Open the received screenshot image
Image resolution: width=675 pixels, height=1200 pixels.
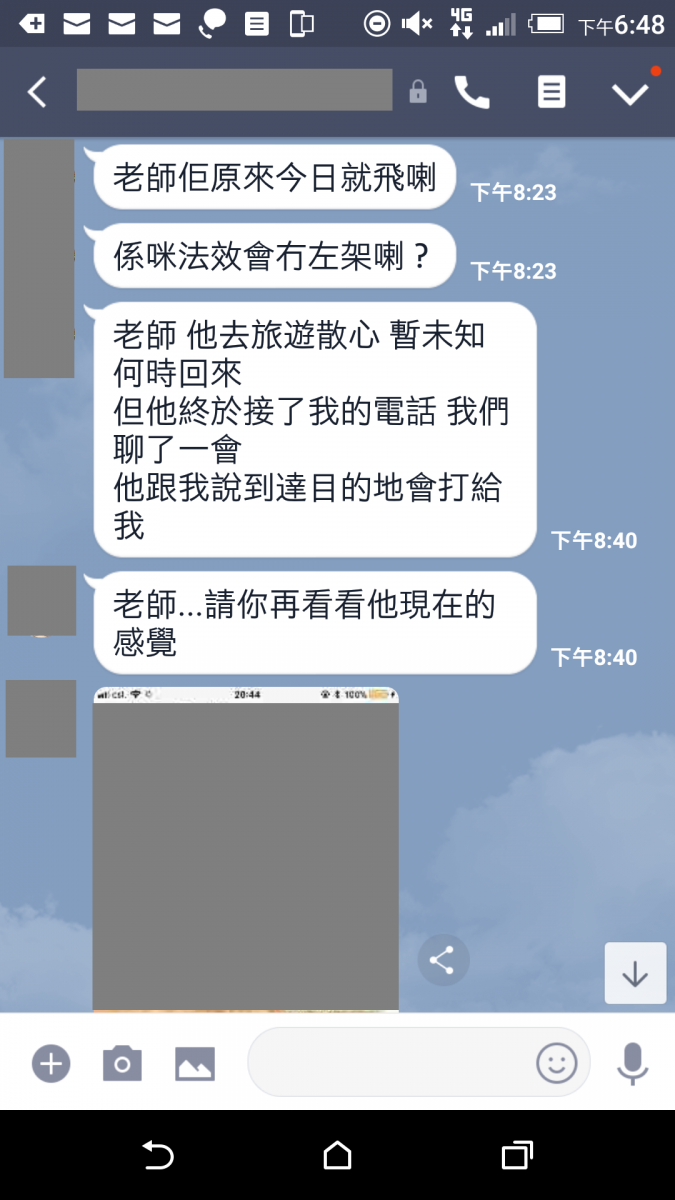[245, 850]
